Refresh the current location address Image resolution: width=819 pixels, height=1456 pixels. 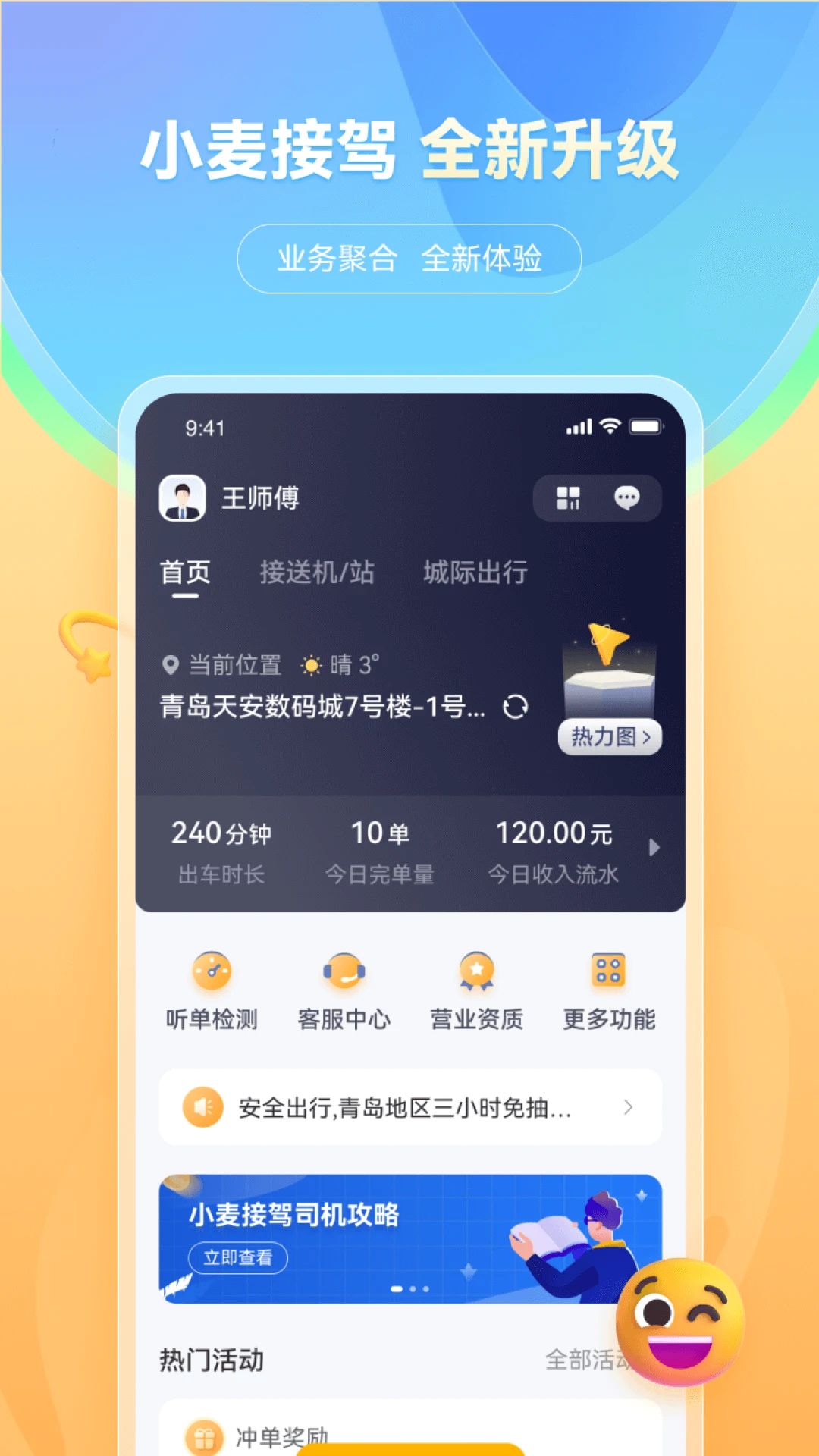[515, 707]
